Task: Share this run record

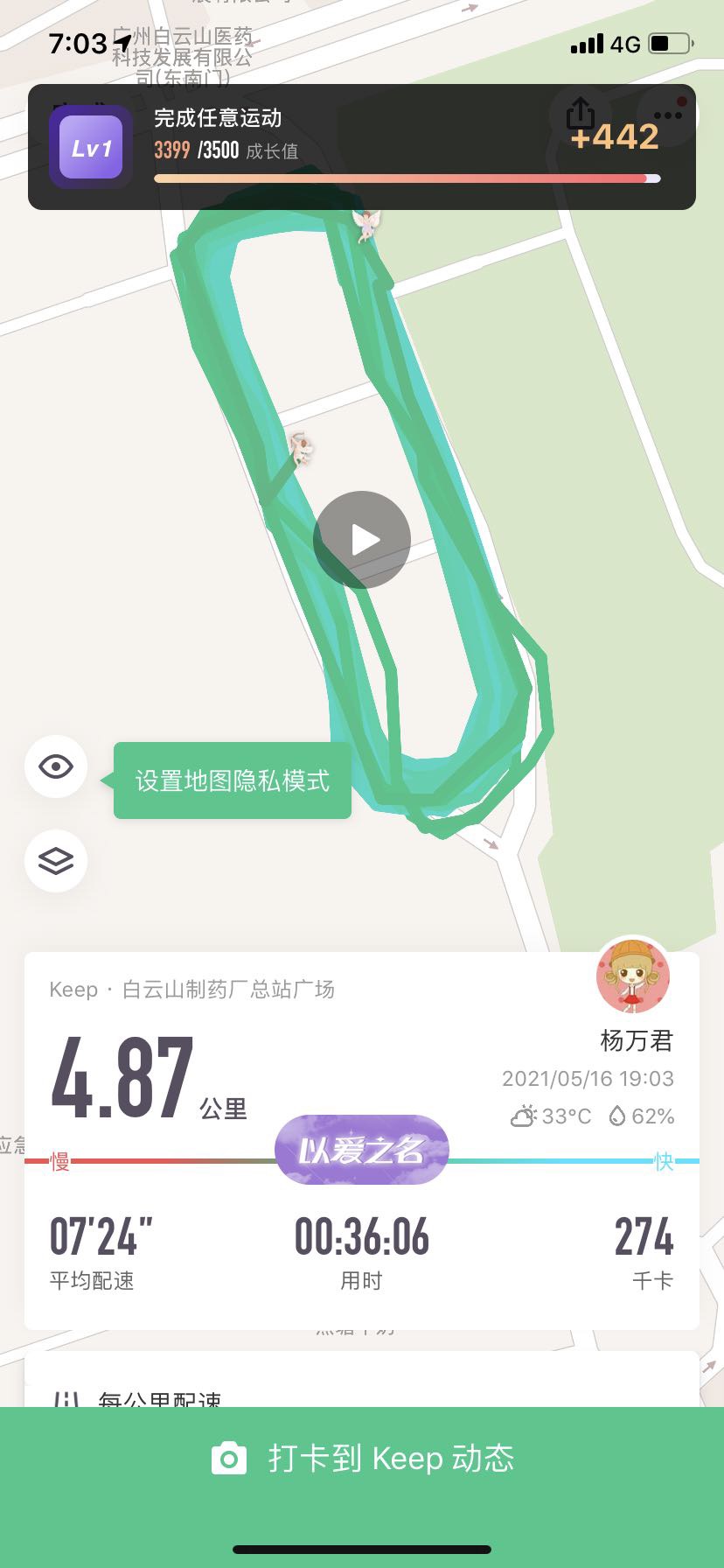Action: coord(581,114)
